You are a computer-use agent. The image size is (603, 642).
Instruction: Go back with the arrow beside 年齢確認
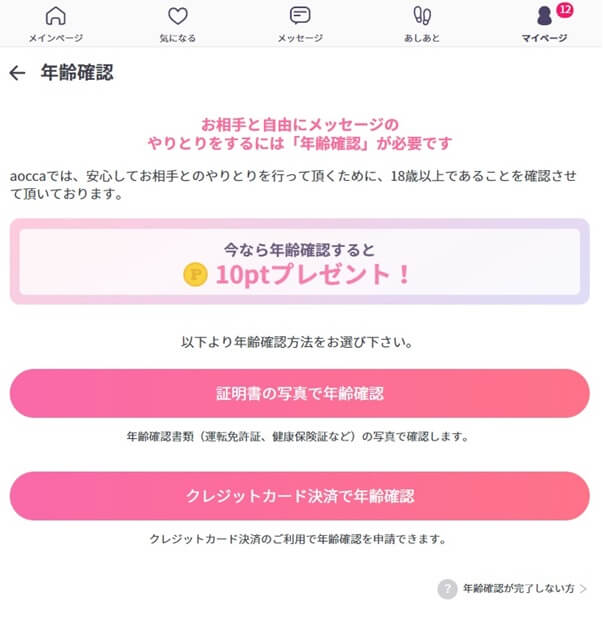click(16, 73)
